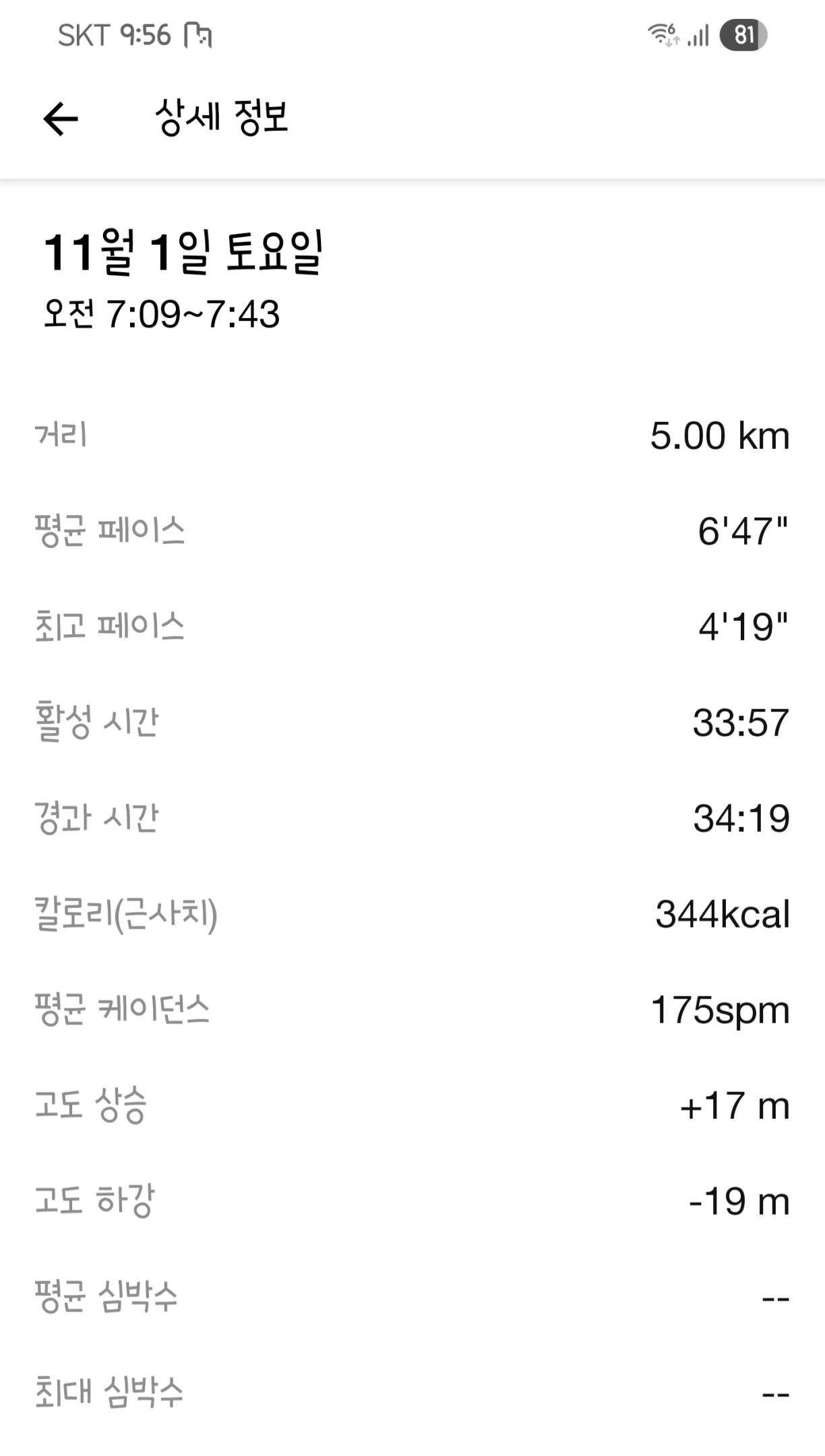Screen dimensions: 825x1456
Task: Click the back arrow icon
Action: tap(61, 119)
